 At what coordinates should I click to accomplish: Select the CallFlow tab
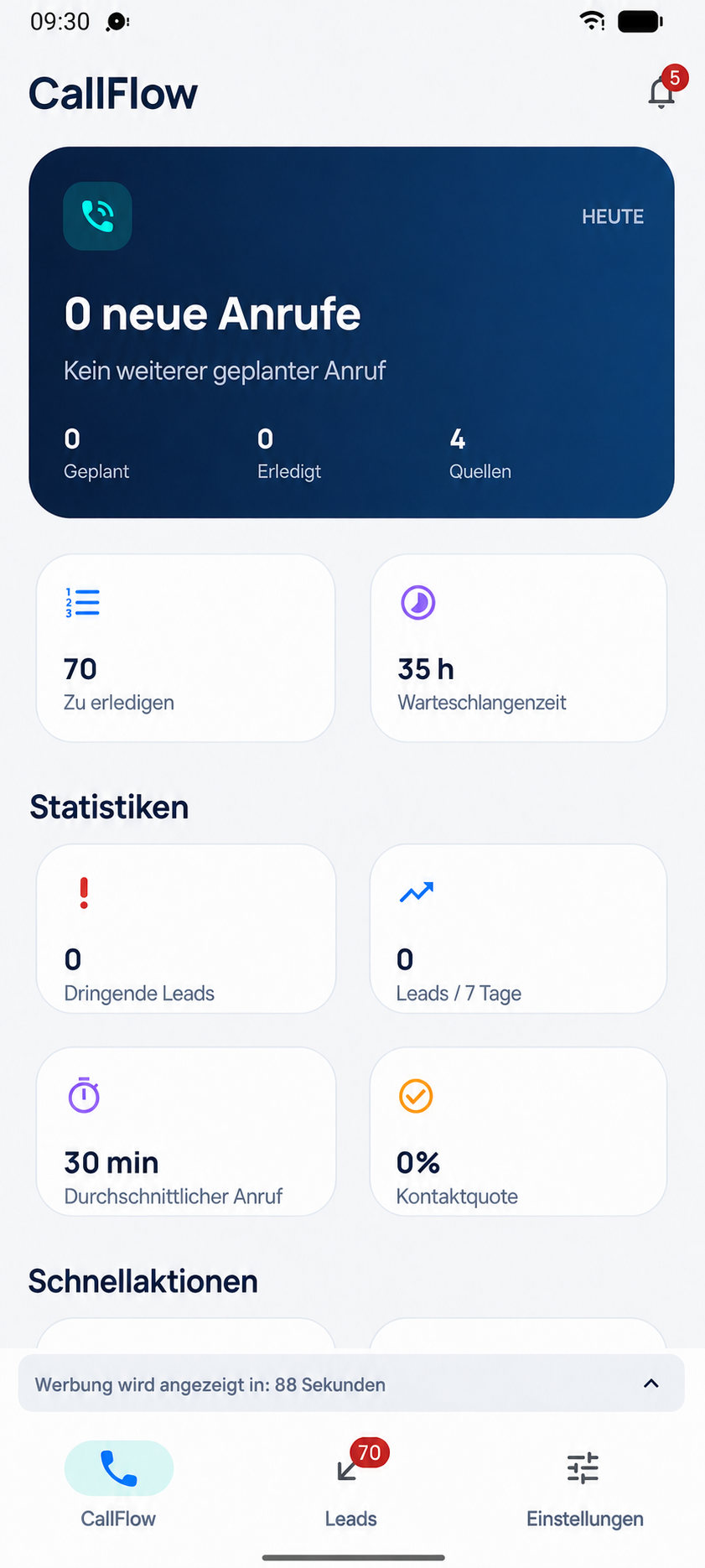click(x=118, y=1484)
